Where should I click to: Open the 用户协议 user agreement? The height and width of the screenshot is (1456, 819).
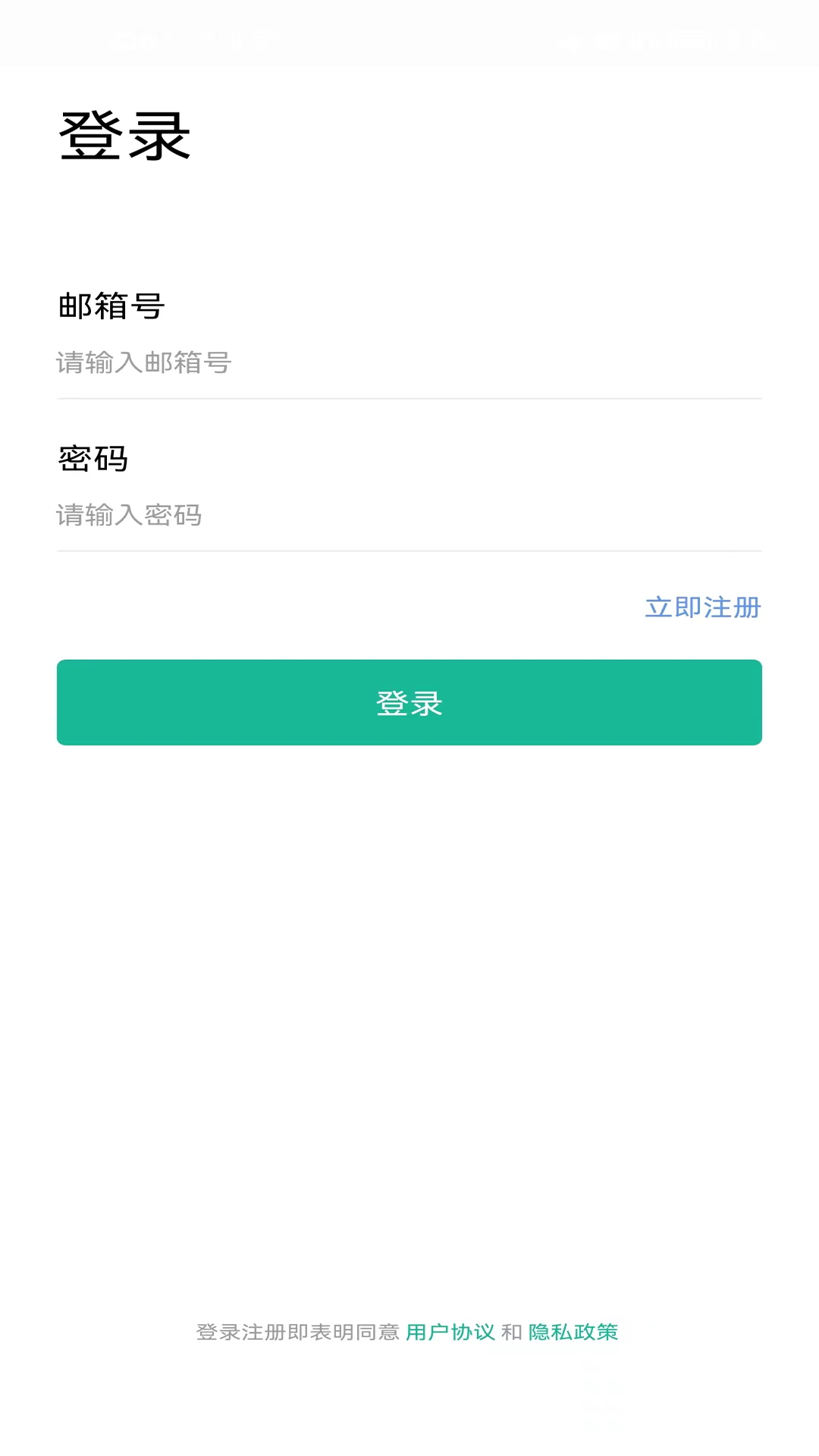coord(449,1332)
